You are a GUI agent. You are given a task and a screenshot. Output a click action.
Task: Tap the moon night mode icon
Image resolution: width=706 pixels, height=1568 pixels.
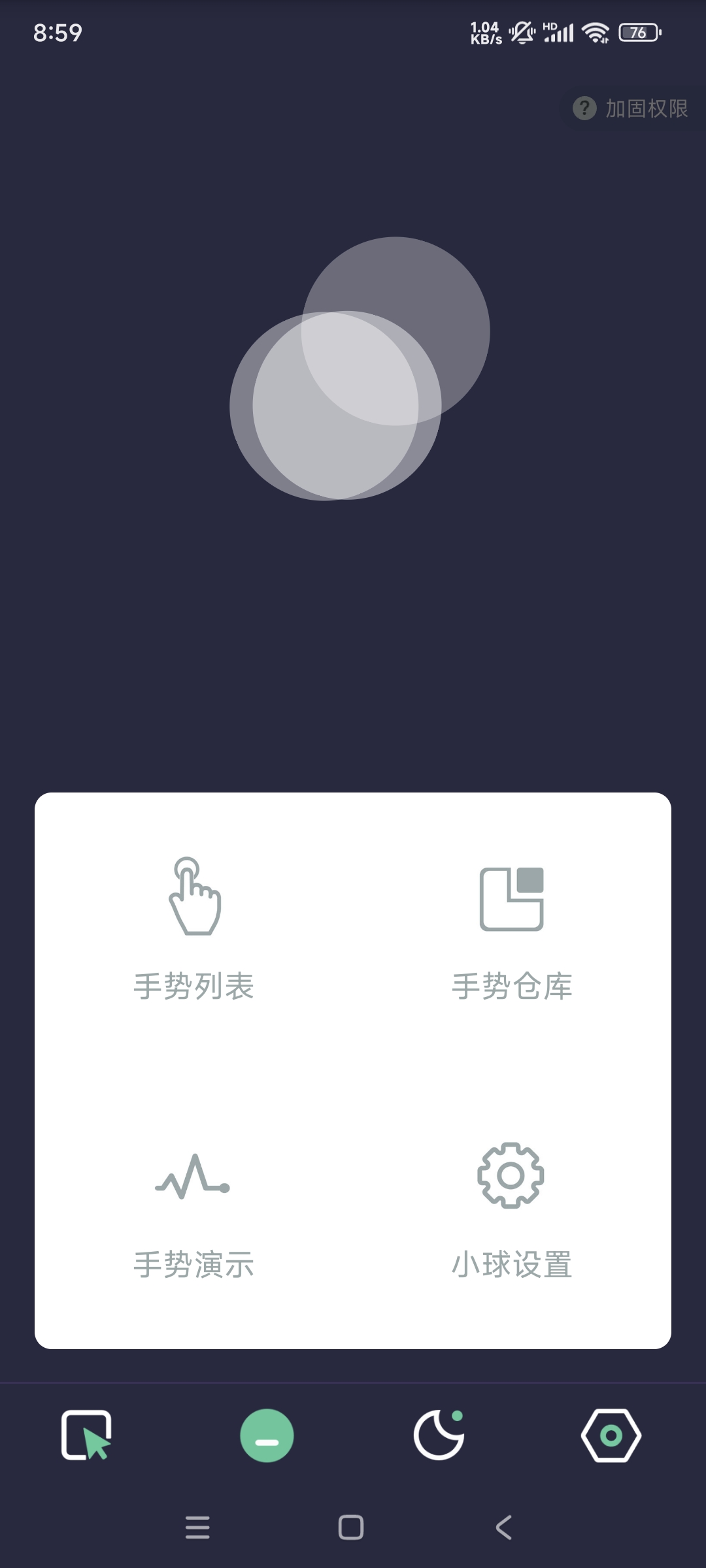(x=439, y=1435)
